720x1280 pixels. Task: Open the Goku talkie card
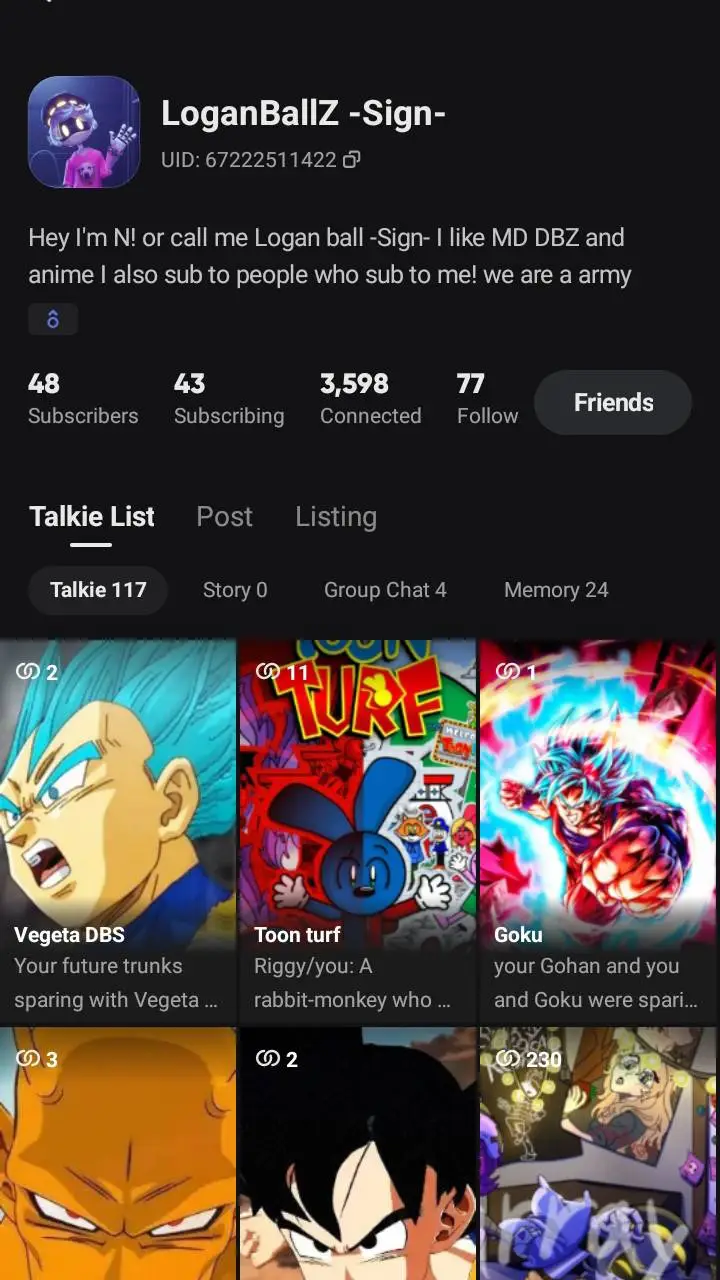point(598,830)
